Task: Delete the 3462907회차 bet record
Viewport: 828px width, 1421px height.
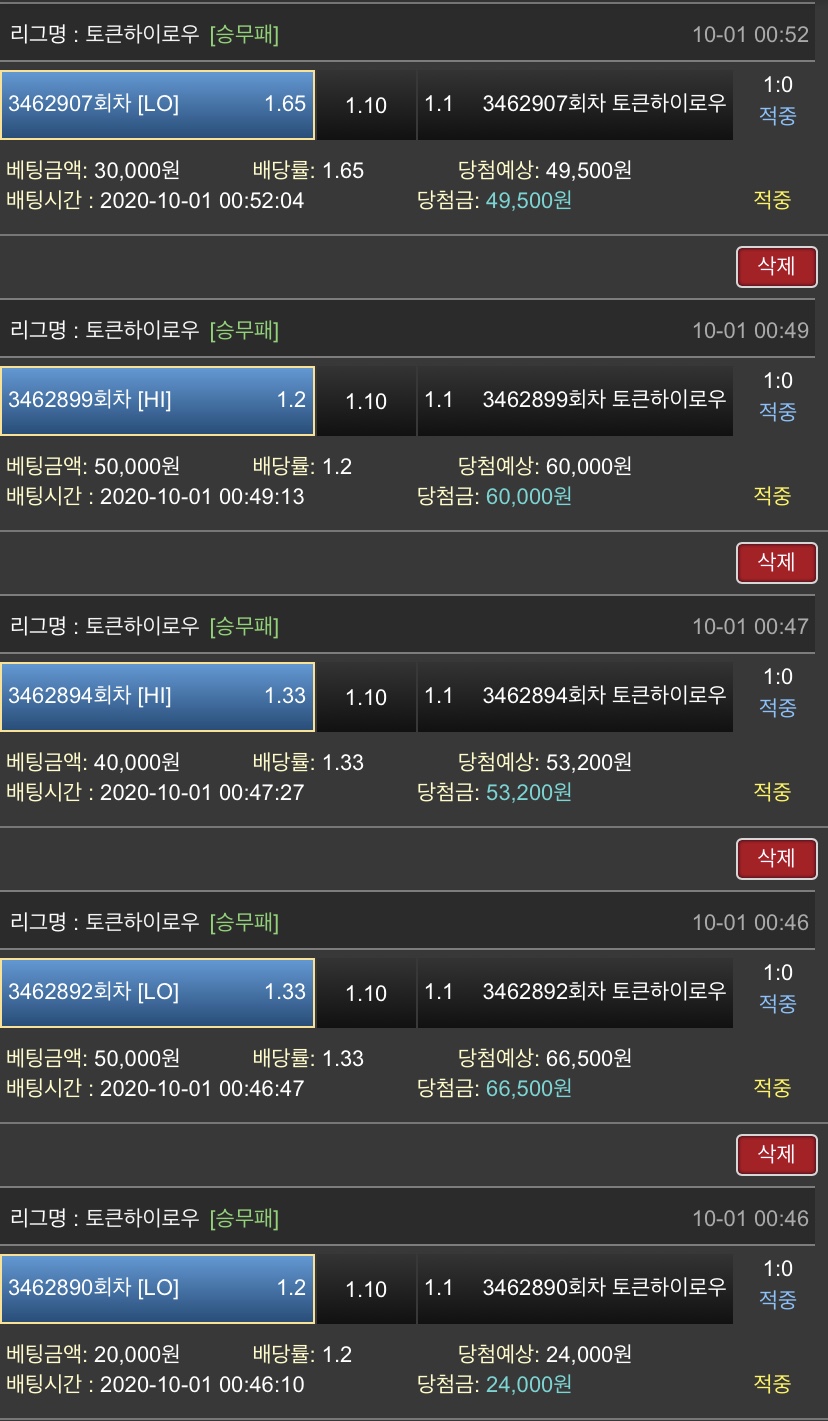Action: click(x=776, y=266)
